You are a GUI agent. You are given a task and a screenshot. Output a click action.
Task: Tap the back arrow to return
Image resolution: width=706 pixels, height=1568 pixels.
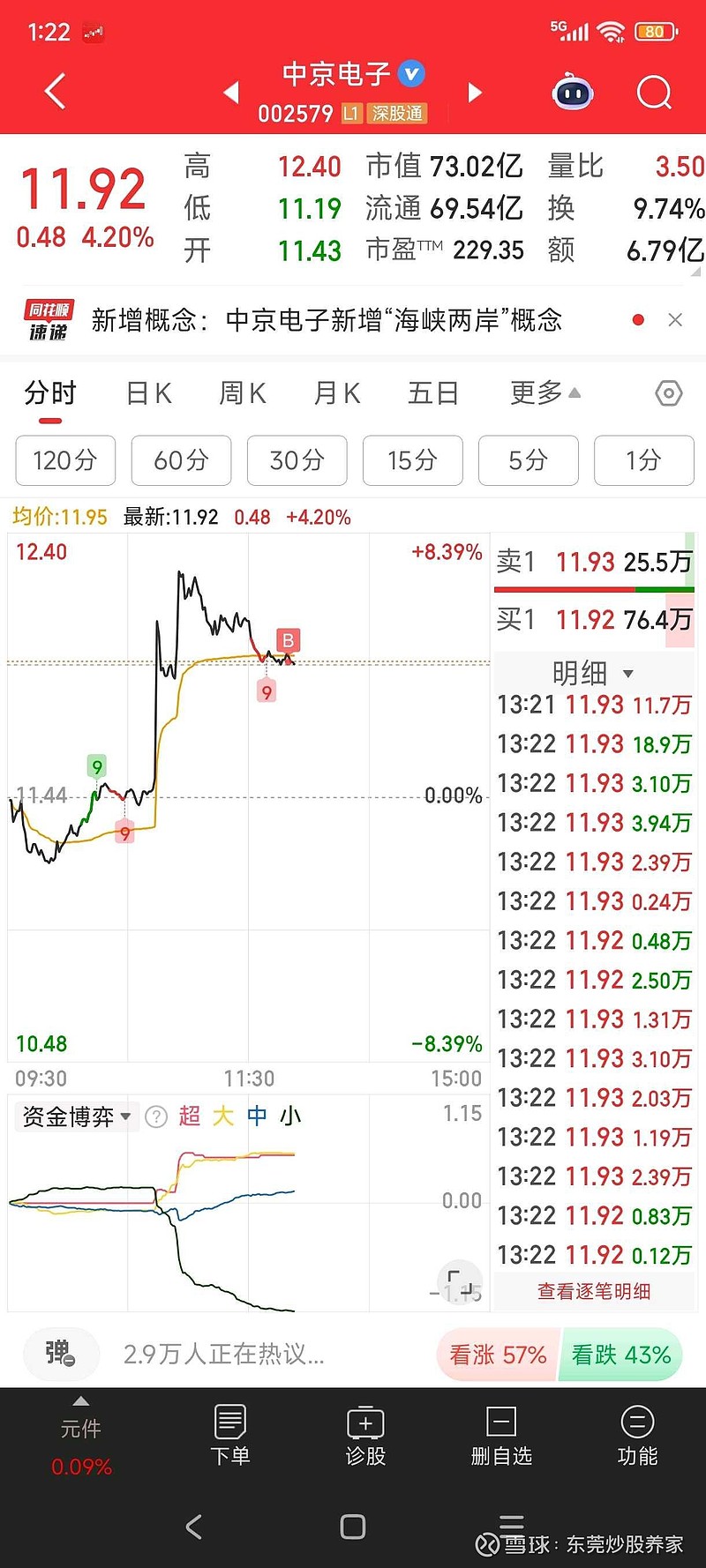(x=53, y=93)
